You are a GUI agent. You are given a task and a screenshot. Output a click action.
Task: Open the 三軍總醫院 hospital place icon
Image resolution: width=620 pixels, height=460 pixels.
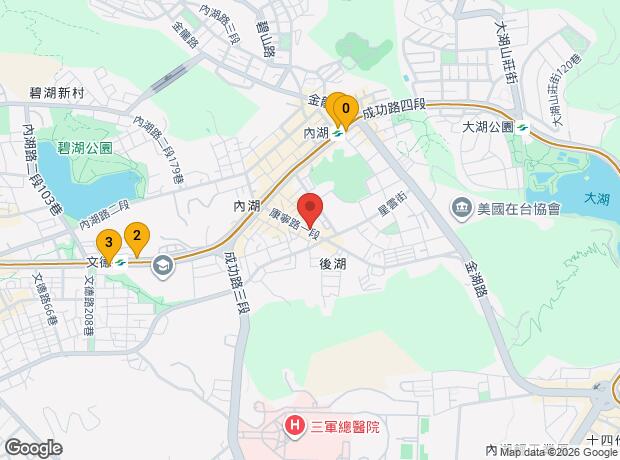coord(295,427)
